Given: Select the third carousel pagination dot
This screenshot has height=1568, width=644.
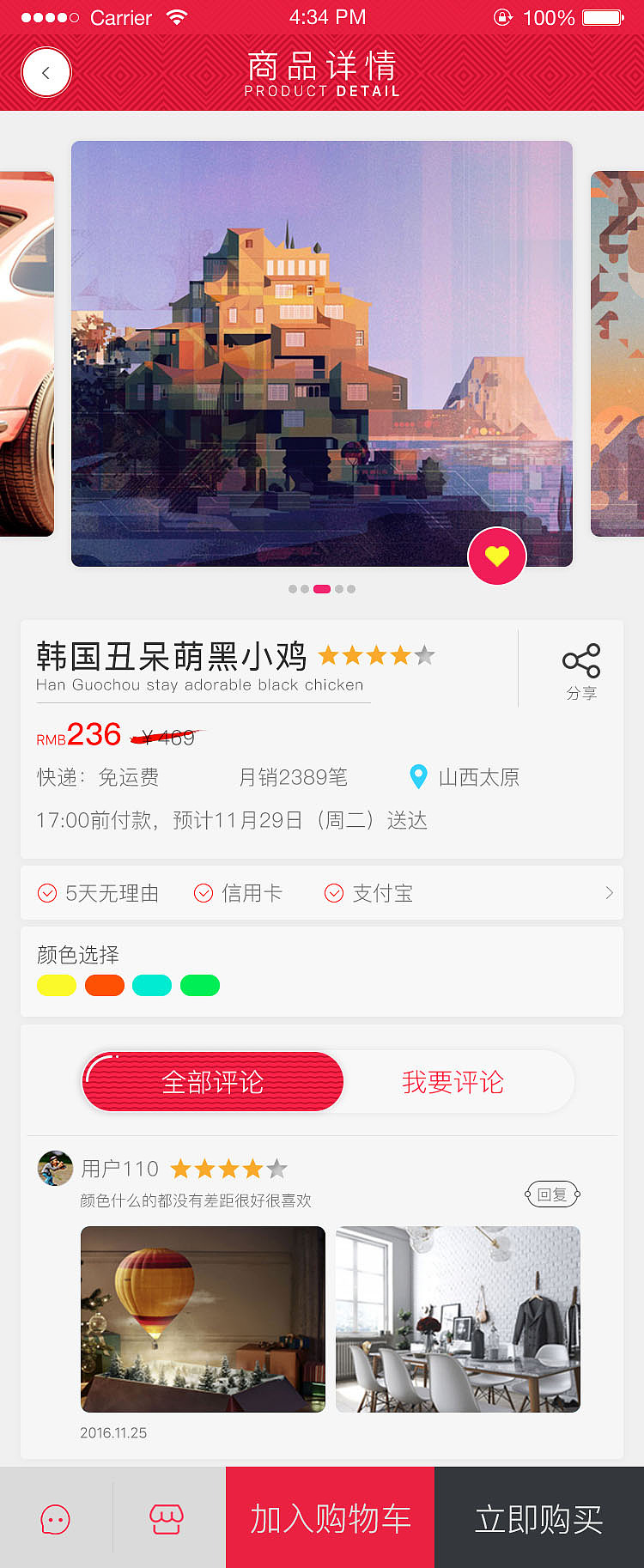Looking at the screenshot, I should tap(322, 589).
